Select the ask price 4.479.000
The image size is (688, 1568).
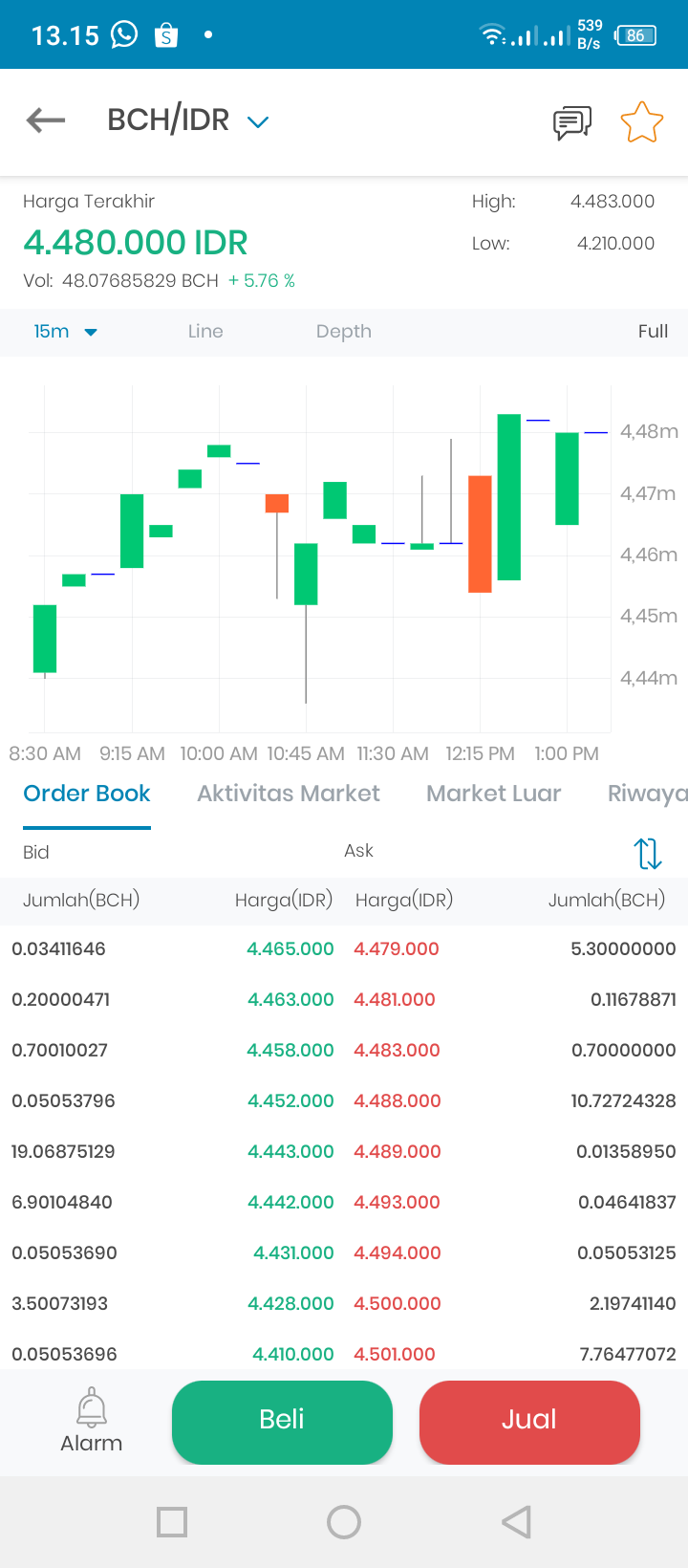tap(397, 949)
